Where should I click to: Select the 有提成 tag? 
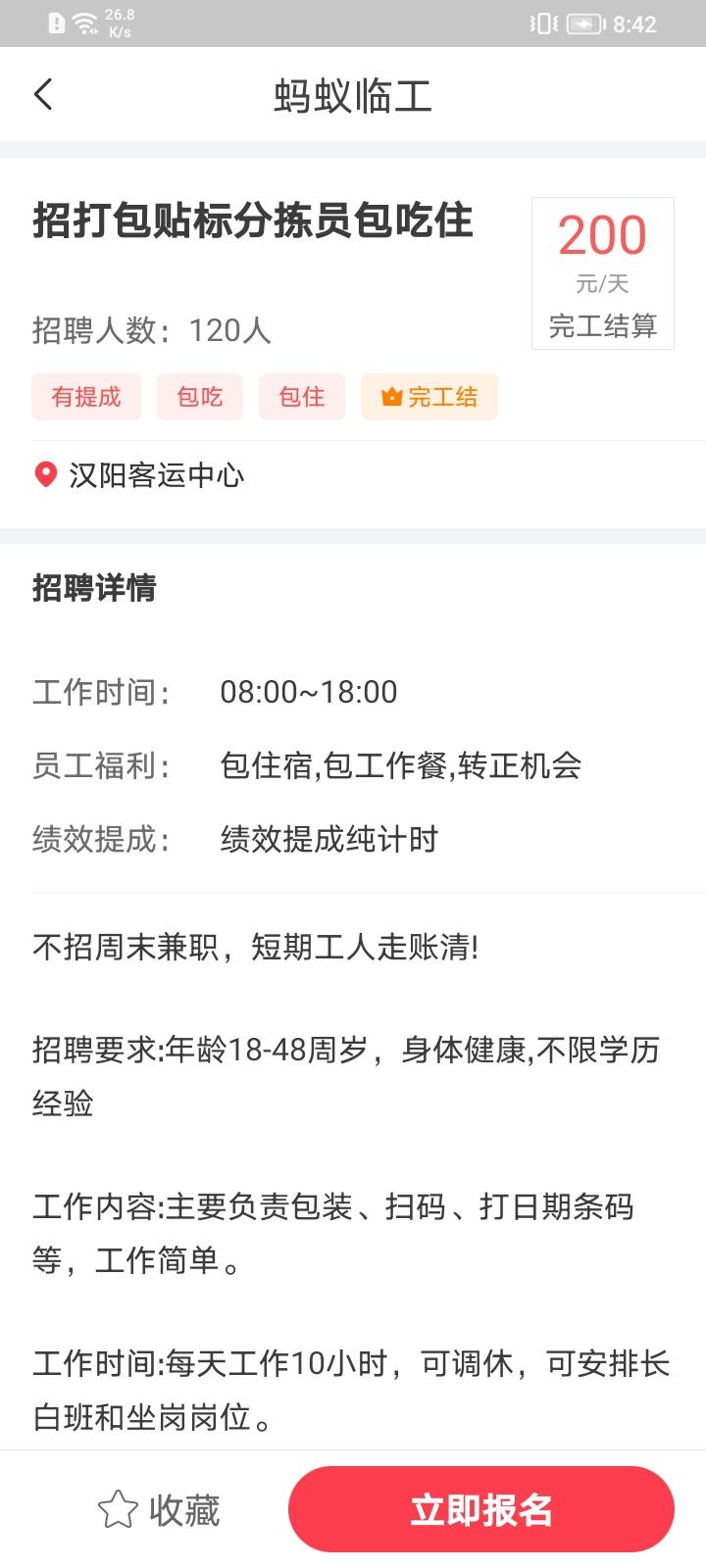coord(85,397)
